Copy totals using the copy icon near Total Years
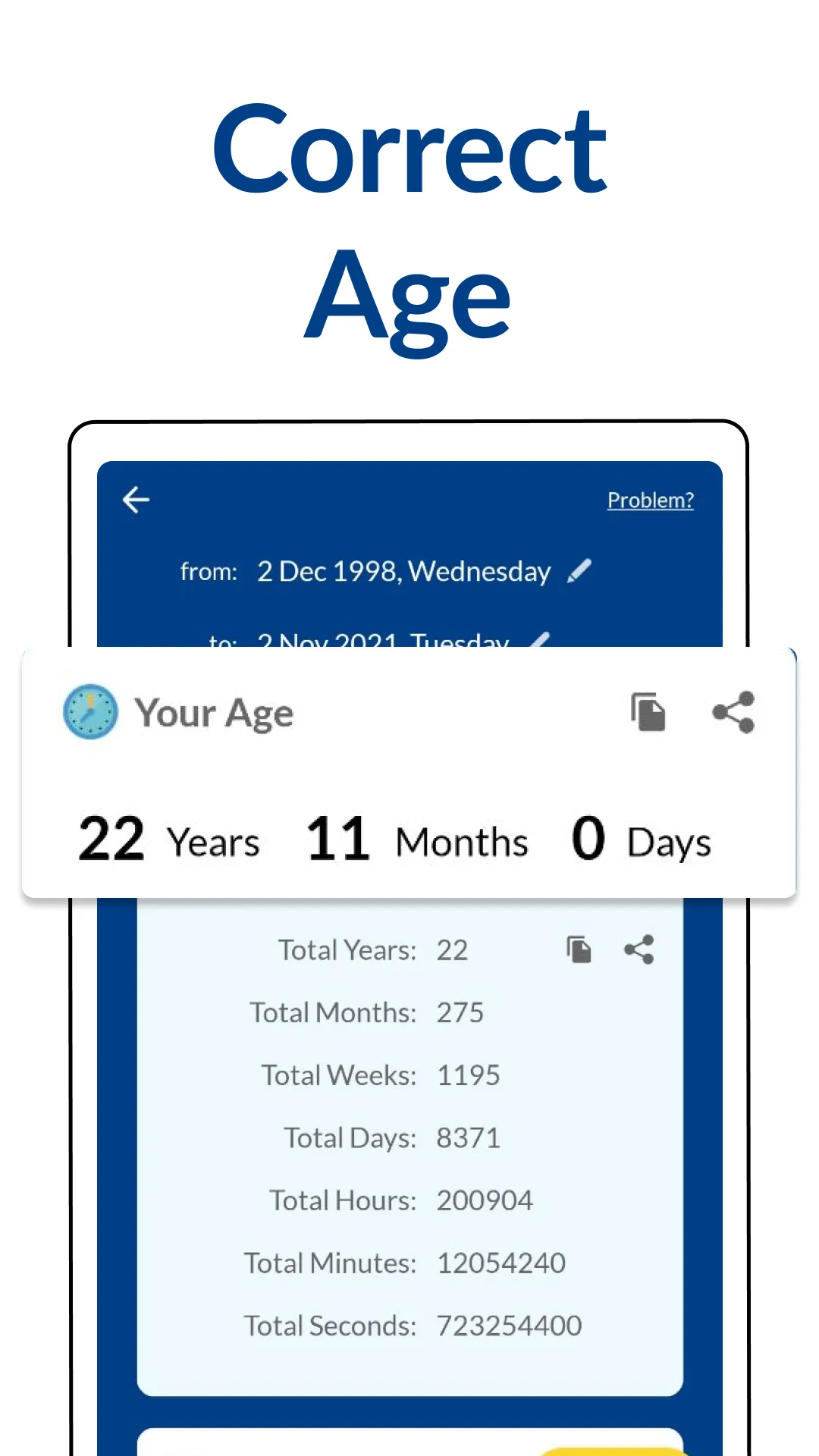 (579, 949)
